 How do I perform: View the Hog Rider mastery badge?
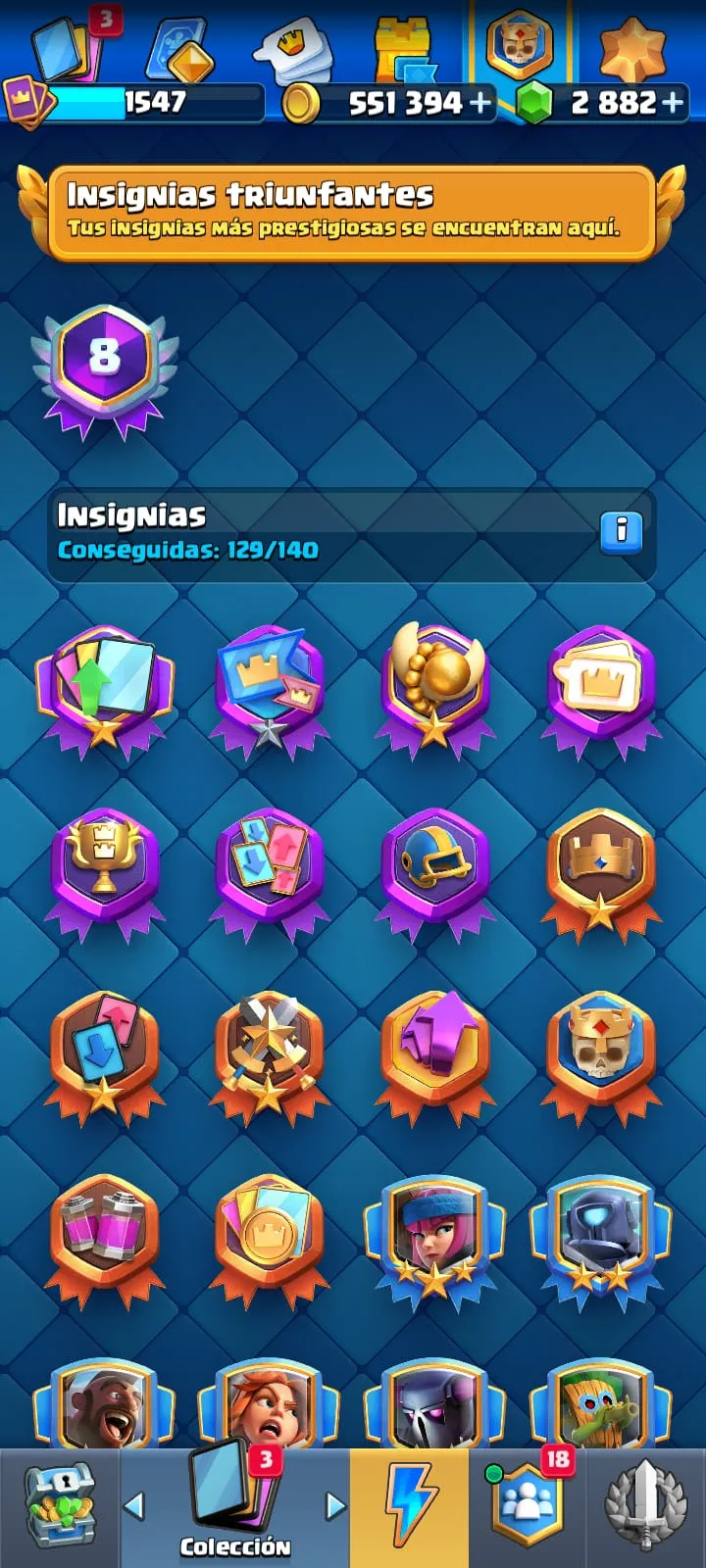click(x=104, y=1403)
